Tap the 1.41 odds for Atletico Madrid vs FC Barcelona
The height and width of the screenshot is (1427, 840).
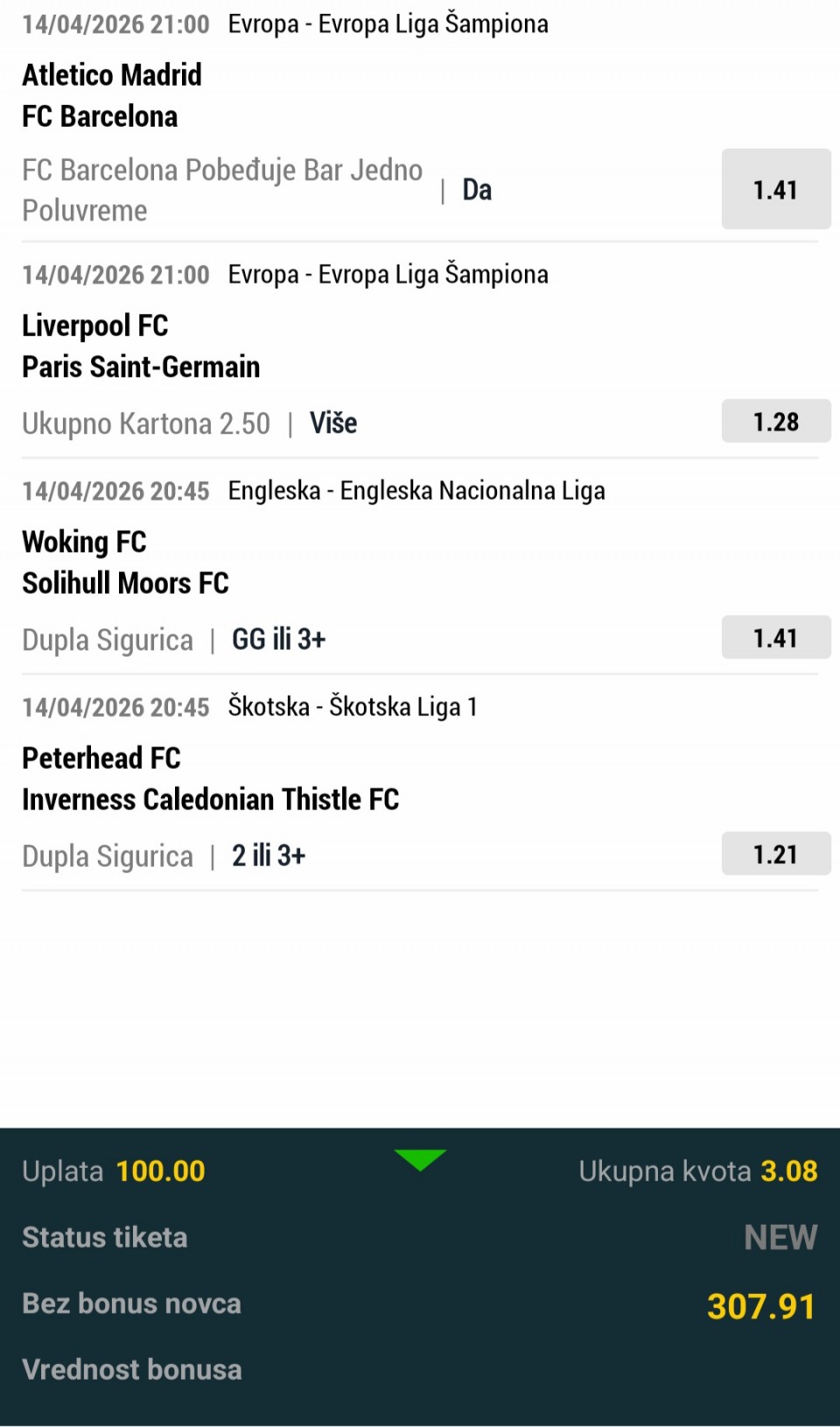tap(775, 189)
